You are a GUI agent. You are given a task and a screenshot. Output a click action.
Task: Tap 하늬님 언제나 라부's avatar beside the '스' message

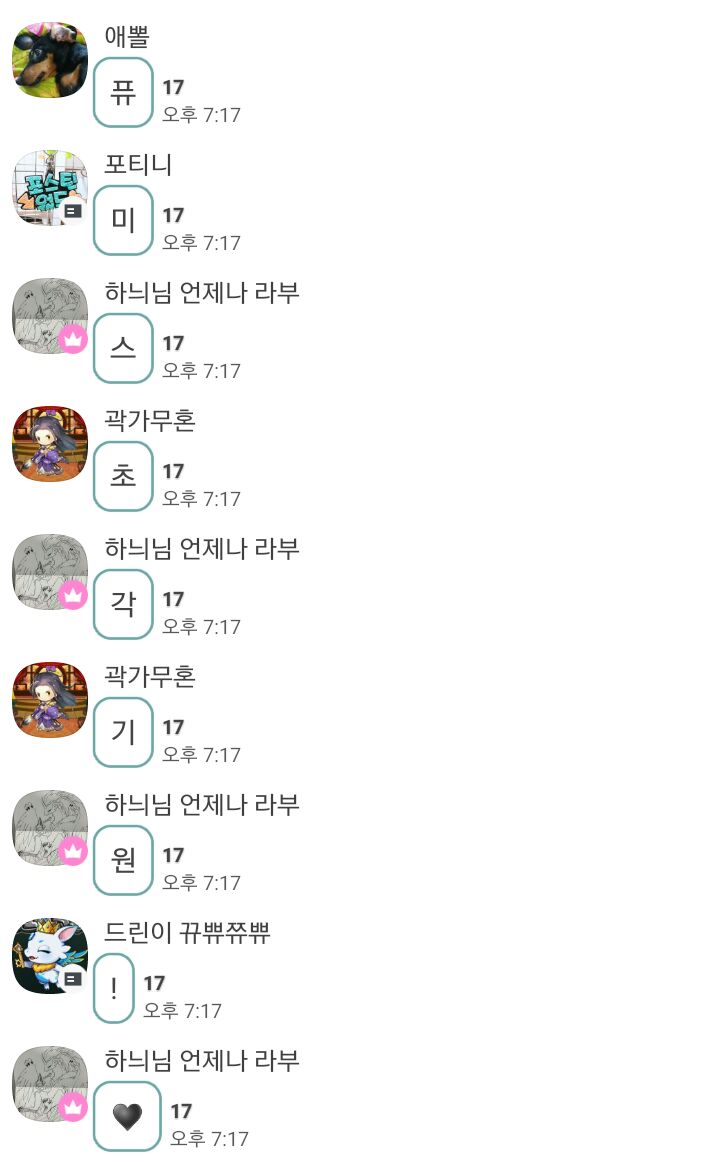[50, 316]
